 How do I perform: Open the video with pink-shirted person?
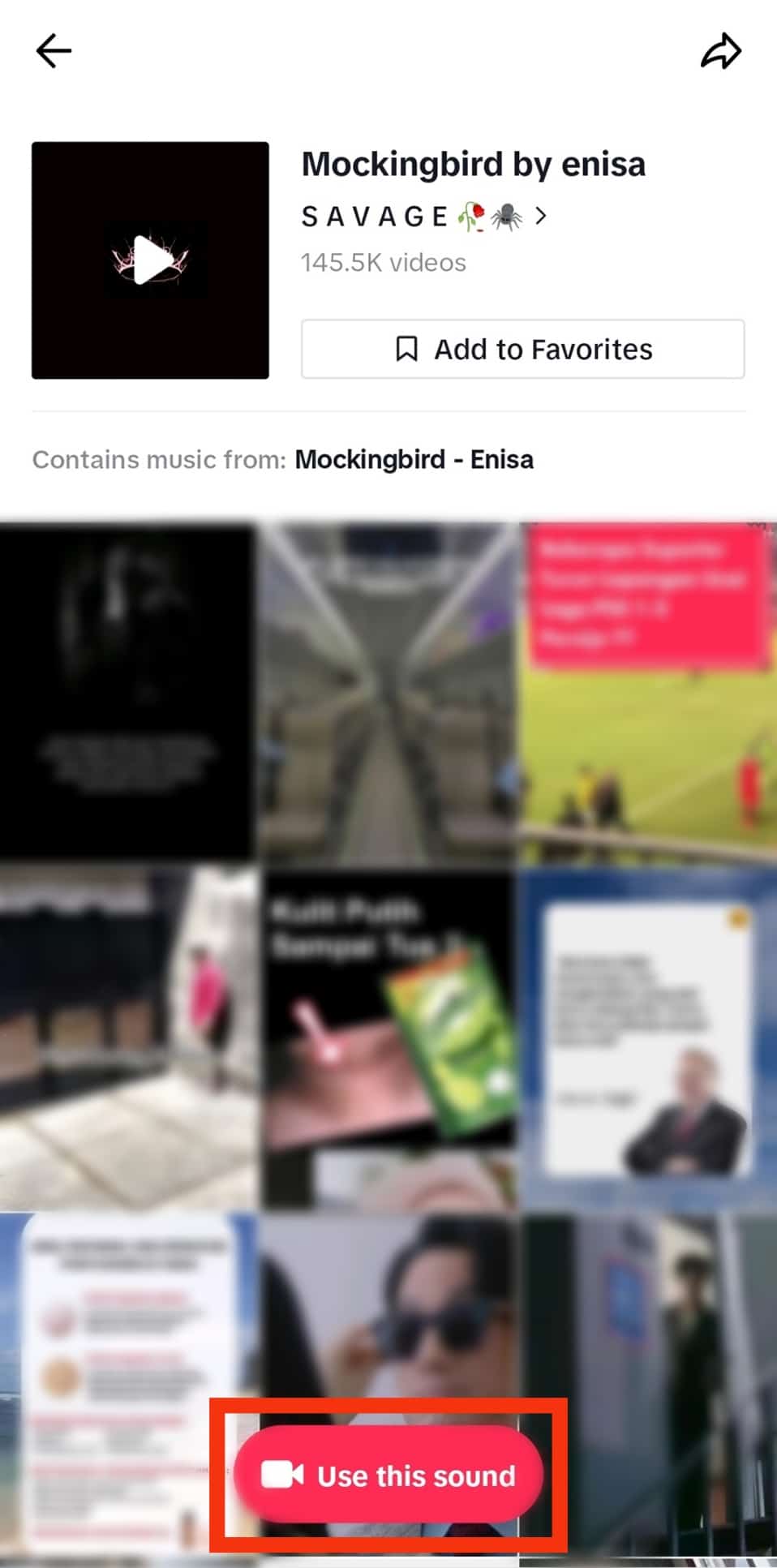(127, 1038)
